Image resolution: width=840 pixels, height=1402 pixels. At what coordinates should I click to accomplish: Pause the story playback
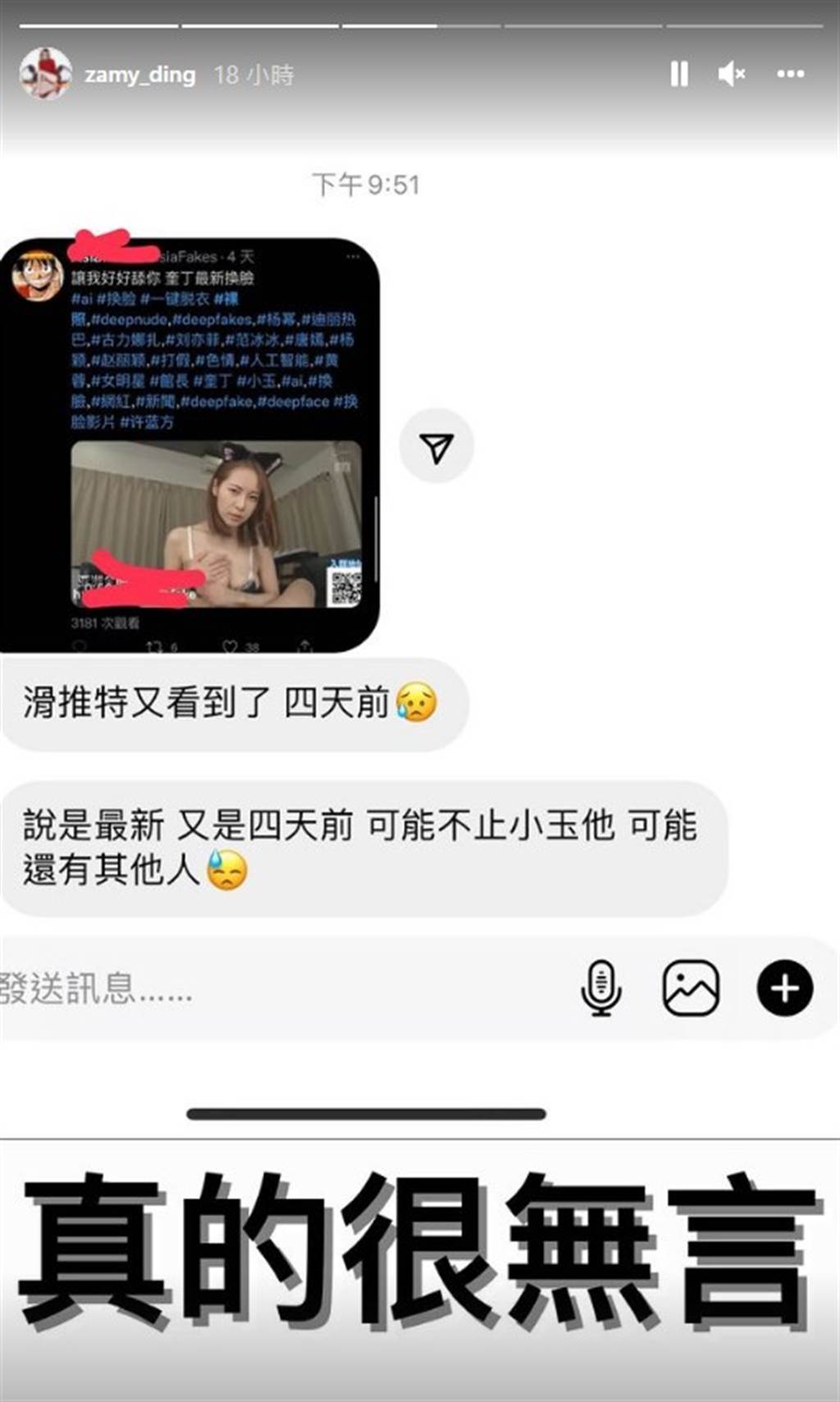(678, 75)
